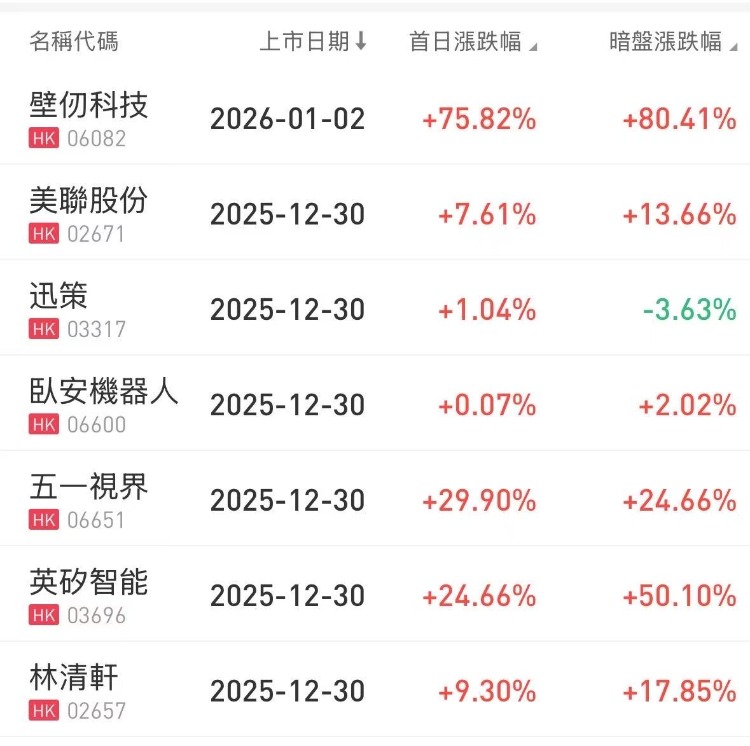Viewport: 750px width, 746px height.
Task: Open 英矽智能 03696 stock row
Action: [89, 595]
